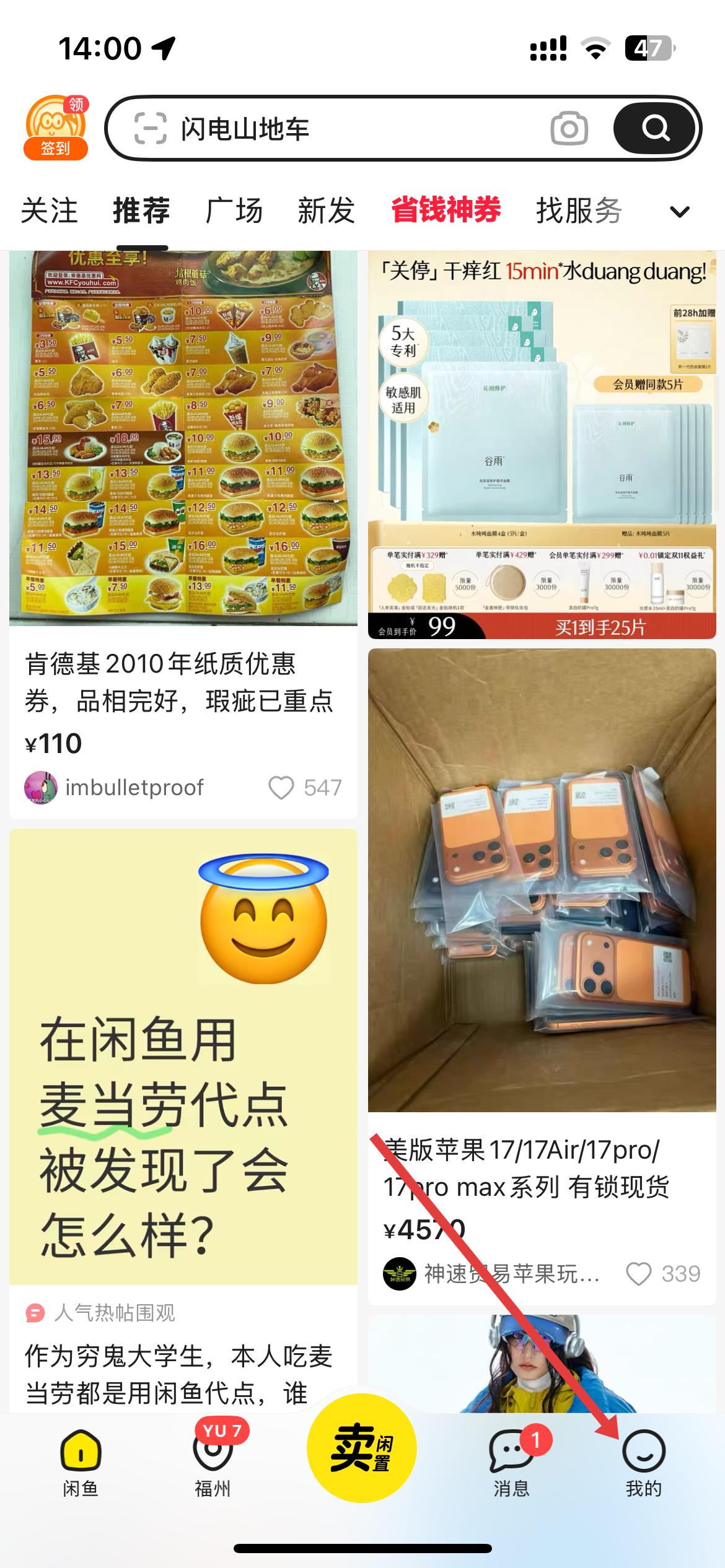This screenshot has width=725, height=1568.
Task: Open the 签到 check-in icon
Action: [x=56, y=128]
